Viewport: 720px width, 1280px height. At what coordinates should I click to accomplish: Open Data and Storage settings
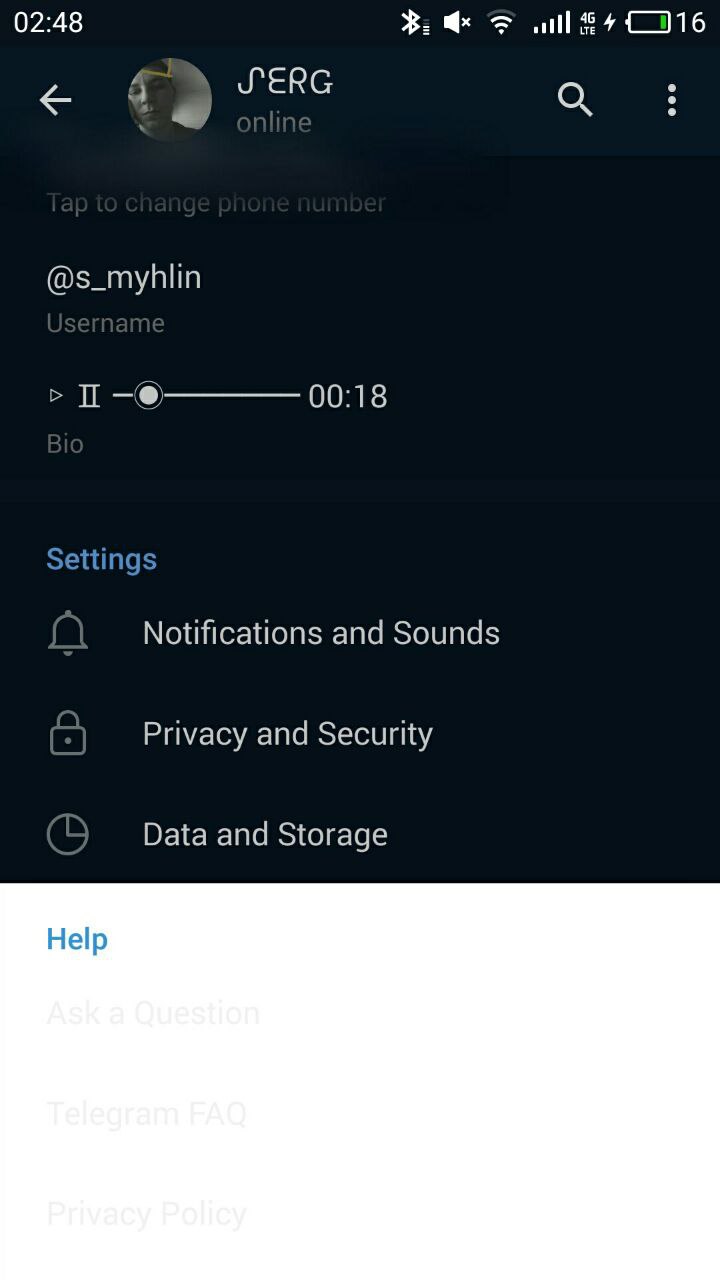tap(265, 835)
